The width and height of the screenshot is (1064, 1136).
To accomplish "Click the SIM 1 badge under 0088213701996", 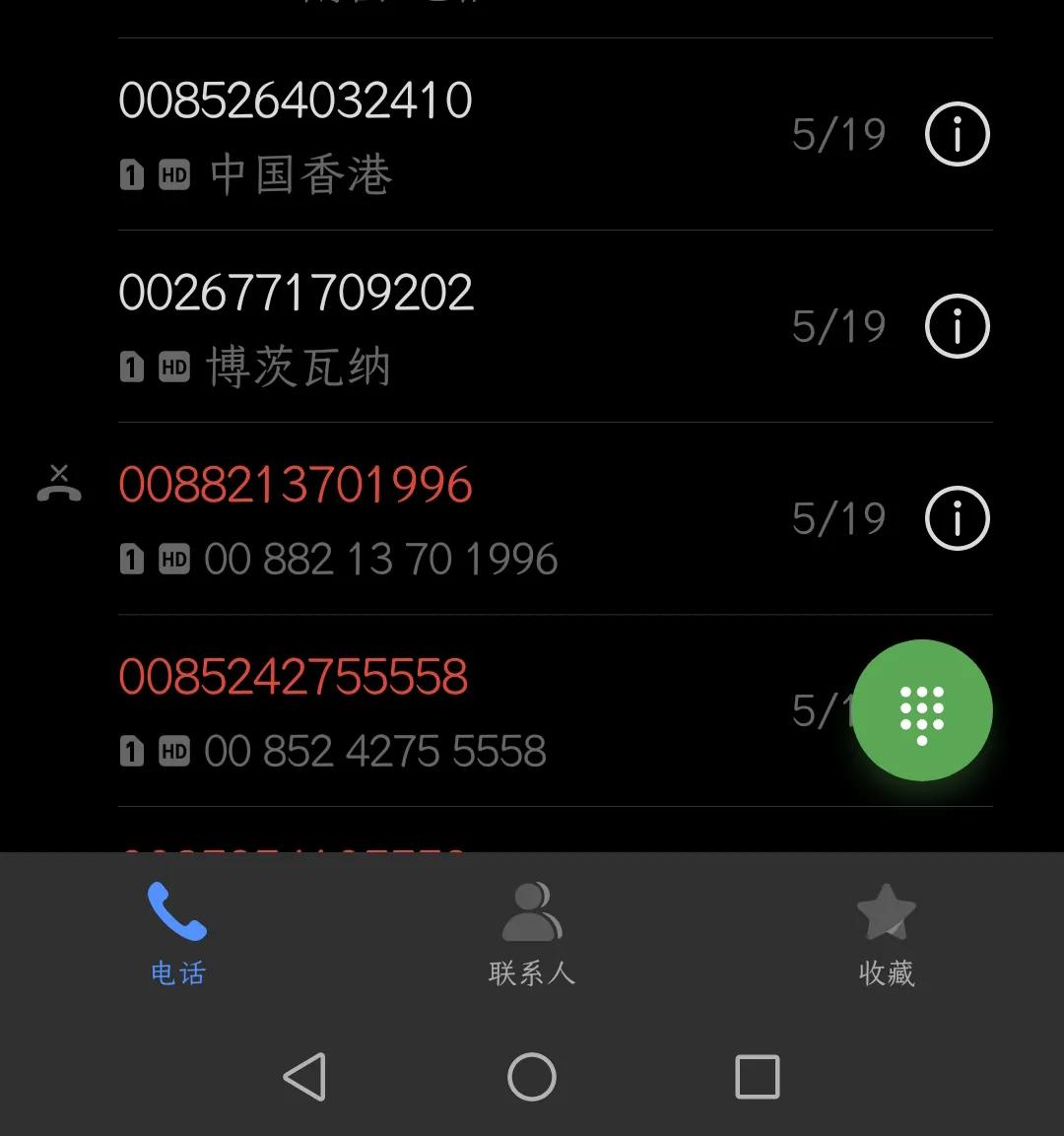I will pyautogui.click(x=131, y=559).
